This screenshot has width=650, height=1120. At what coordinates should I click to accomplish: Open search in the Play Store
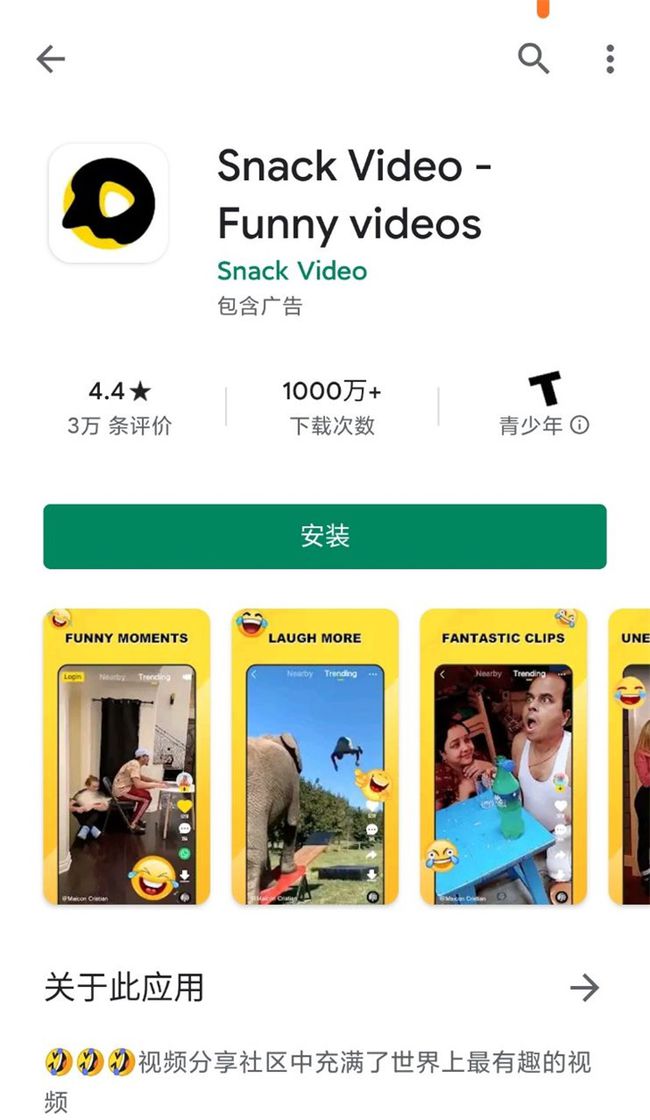[533, 59]
